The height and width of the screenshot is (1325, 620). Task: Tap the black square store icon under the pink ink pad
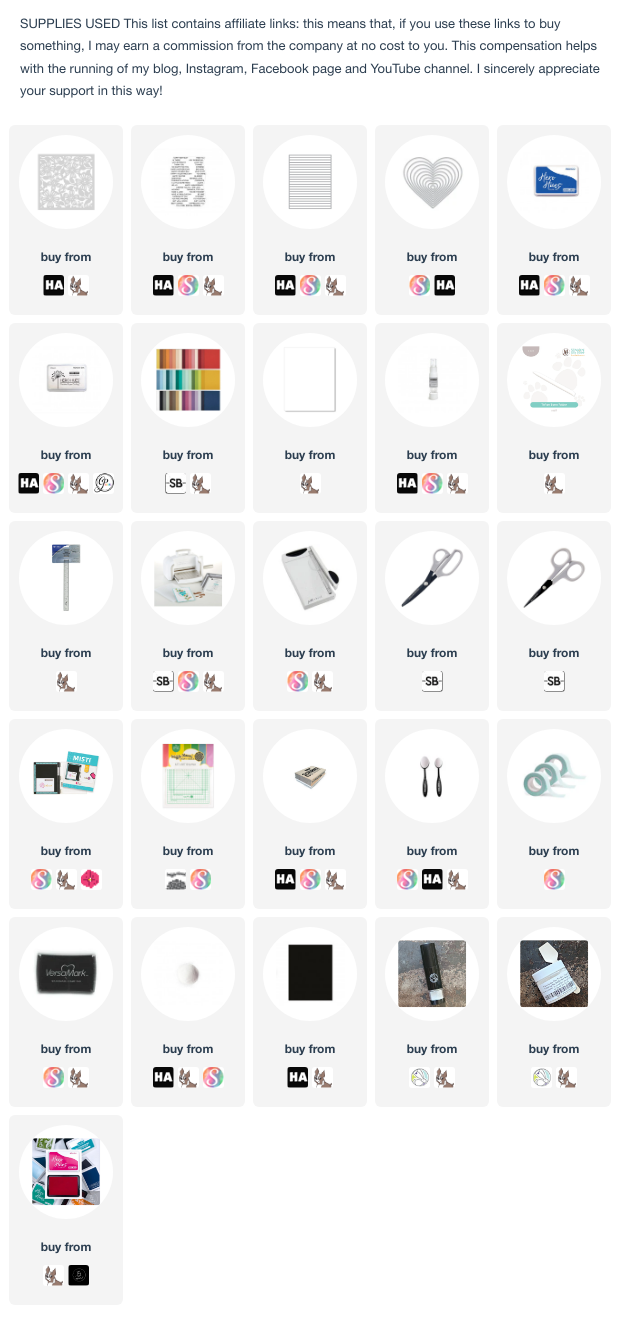[78, 1276]
